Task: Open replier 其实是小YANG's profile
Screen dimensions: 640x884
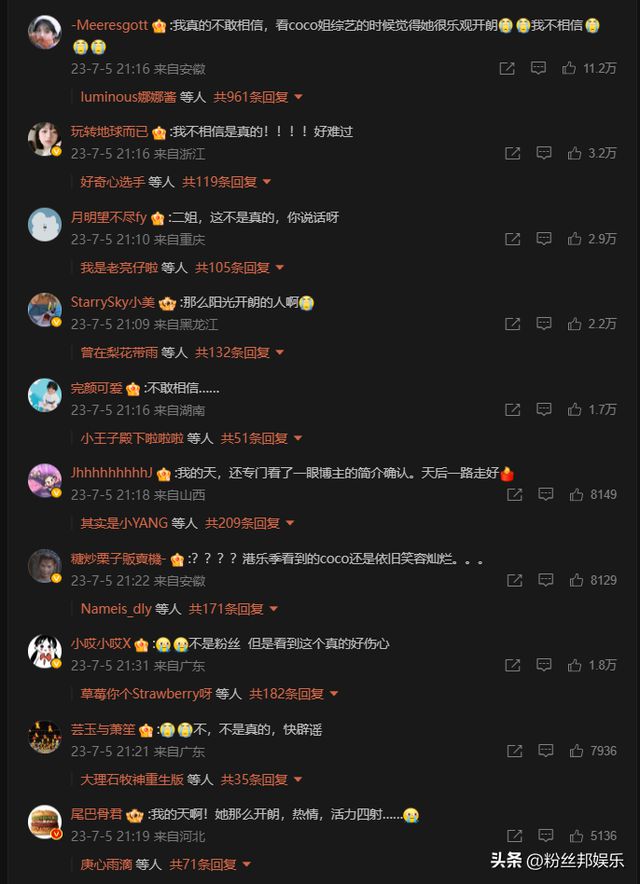Action: coord(124,523)
